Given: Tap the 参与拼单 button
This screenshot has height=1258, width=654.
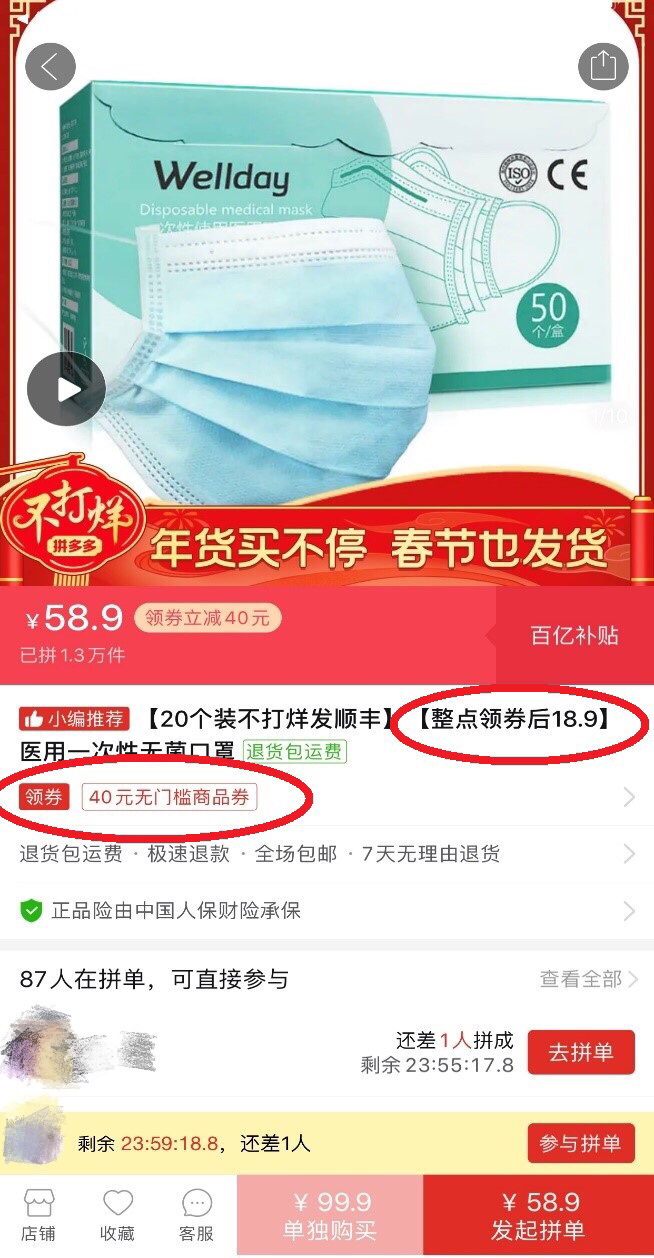Looking at the screenshot, I should (x=580, y=1144).
